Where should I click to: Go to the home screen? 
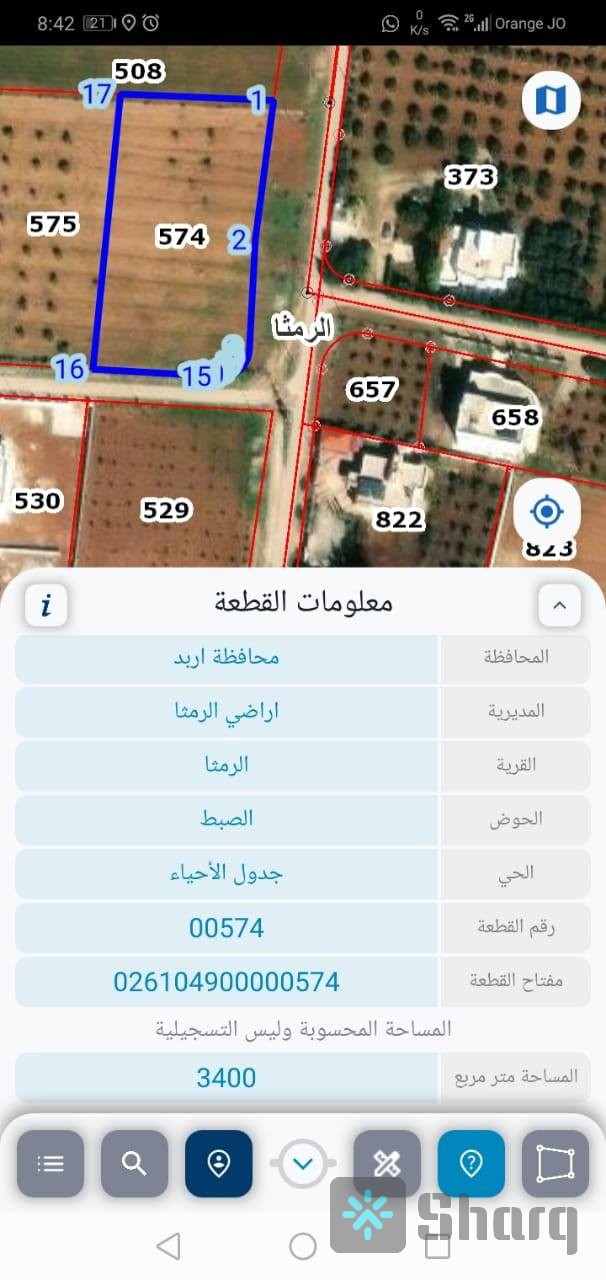(303, 1246)
